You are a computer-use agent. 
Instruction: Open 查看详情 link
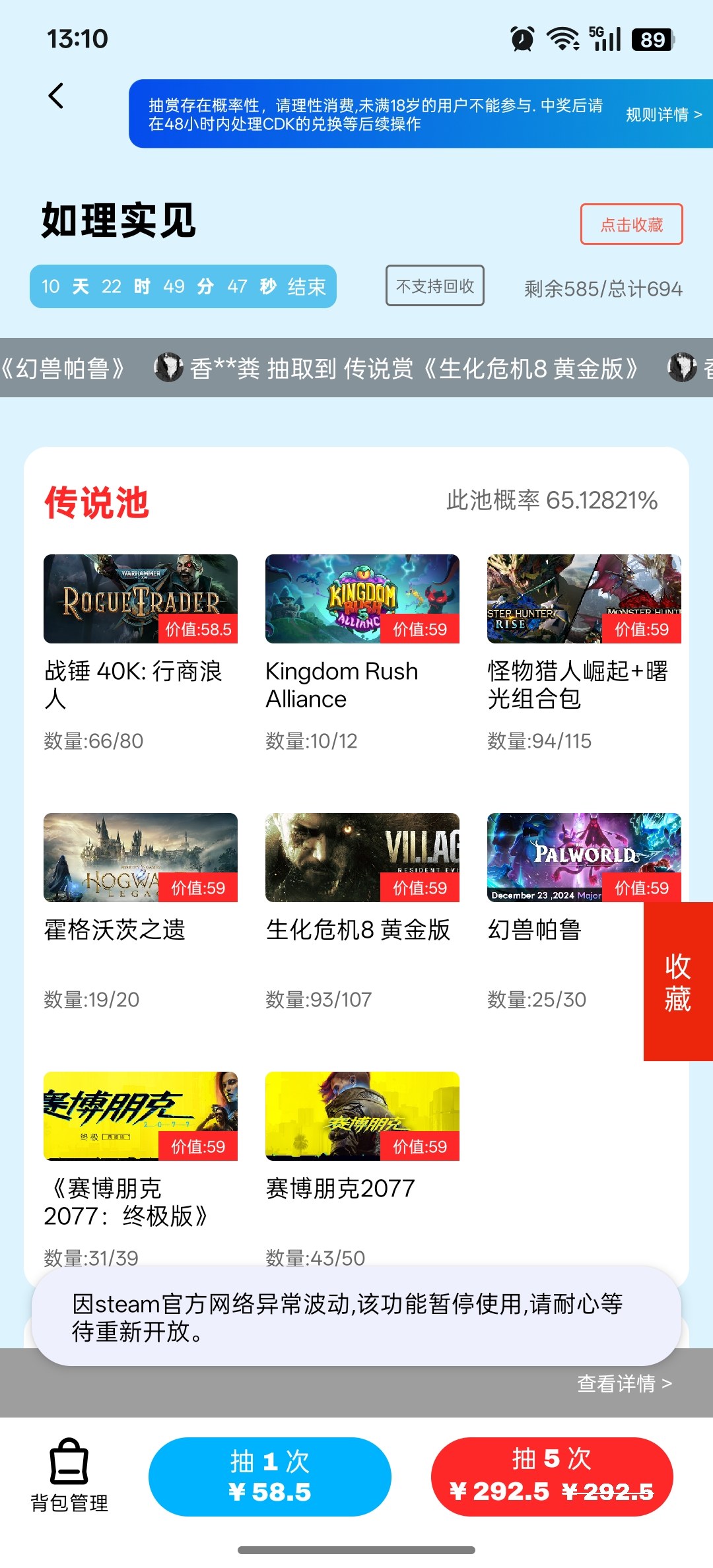pyautogui.click(x=624, y=1383)
